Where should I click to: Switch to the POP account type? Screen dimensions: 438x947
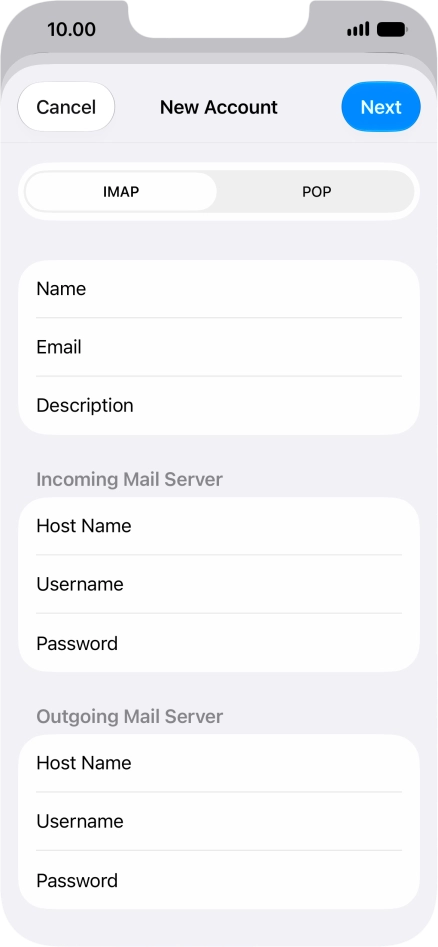[x=317, y=192]
